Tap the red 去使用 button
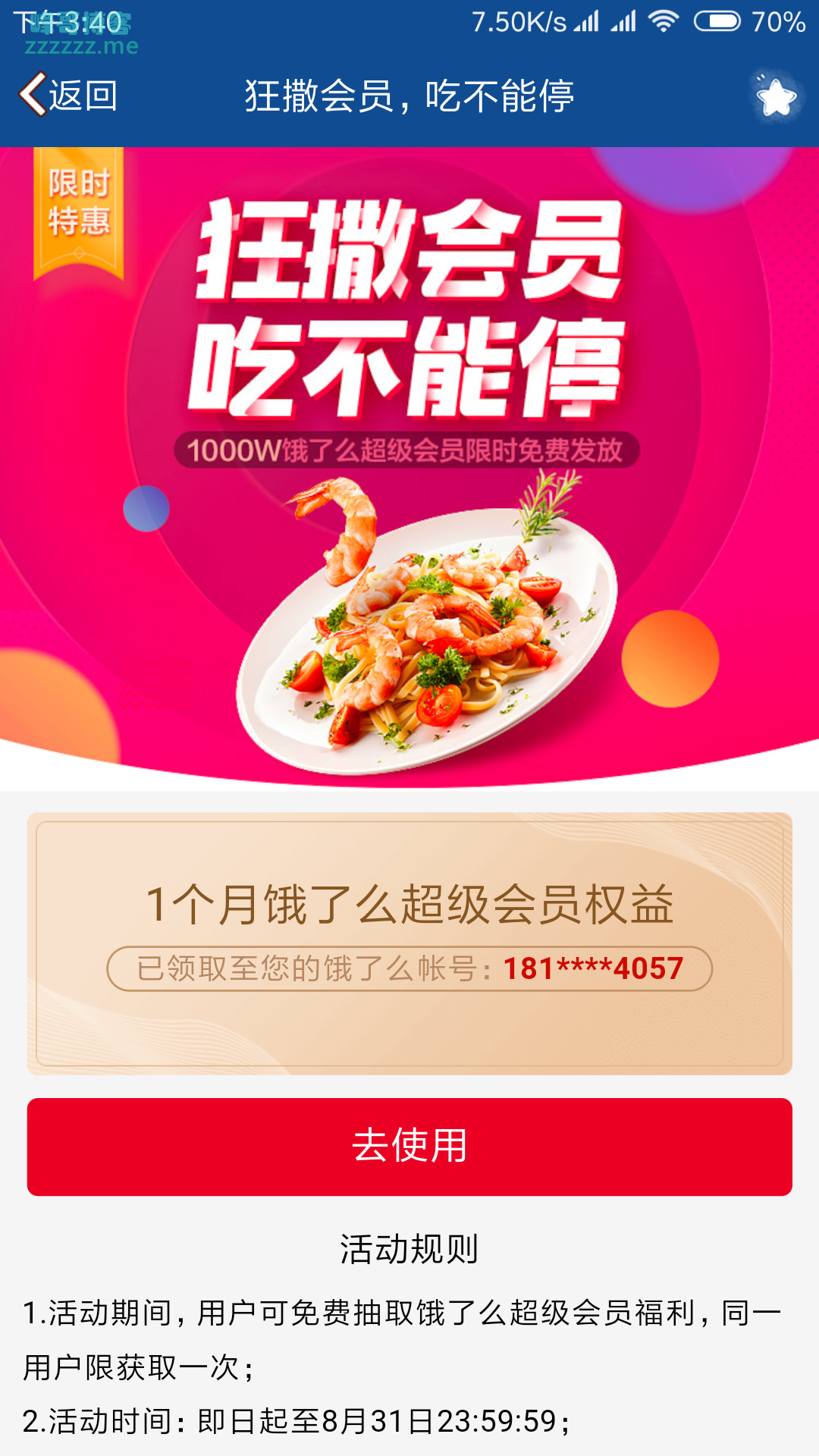Viewport: 819px width, 1456px height. pyautogui.click(x=409, y=1147)
